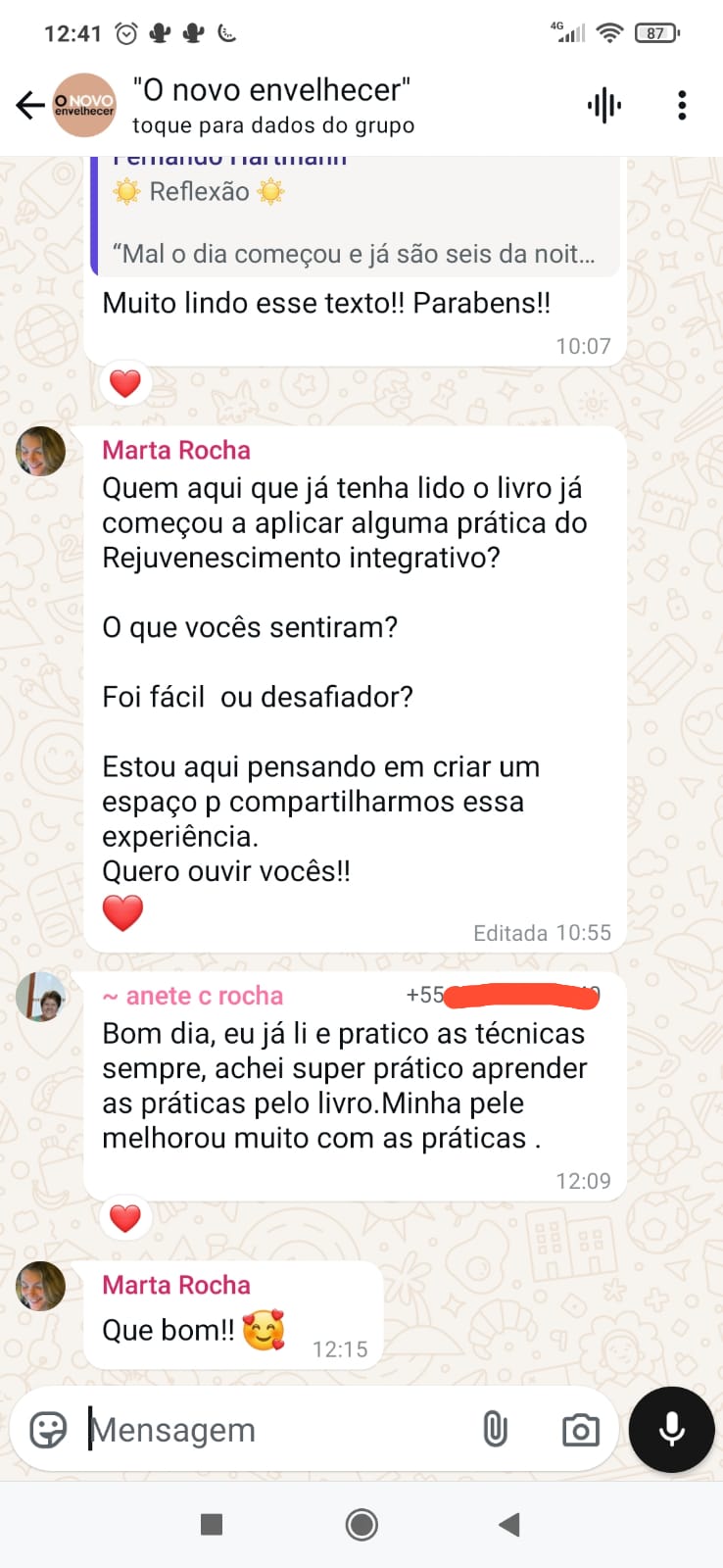Tap anete c rocha's sender name
This screenshot has height=1568, width=723.
(x=193, y=996)
